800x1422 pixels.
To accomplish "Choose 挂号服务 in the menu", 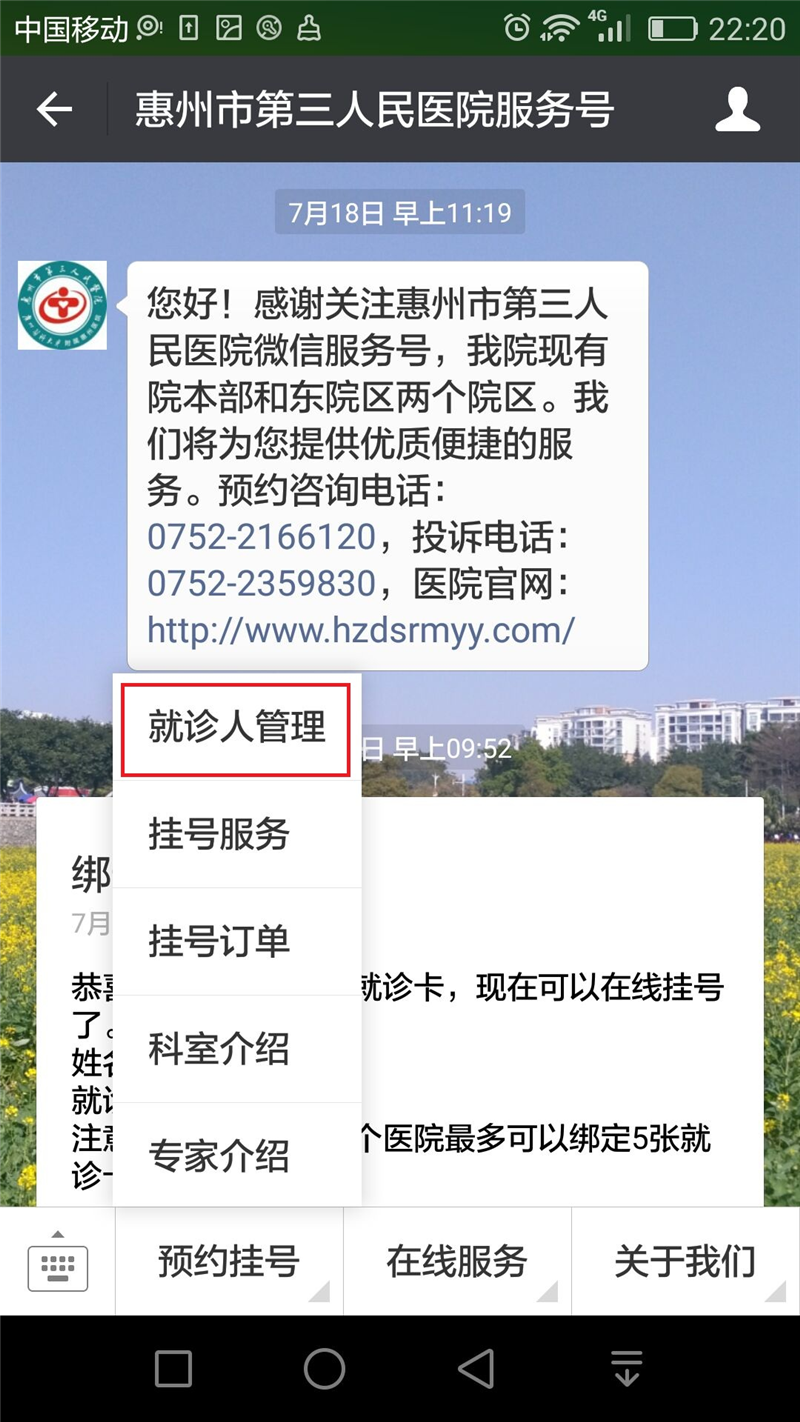I will [237, 834].
